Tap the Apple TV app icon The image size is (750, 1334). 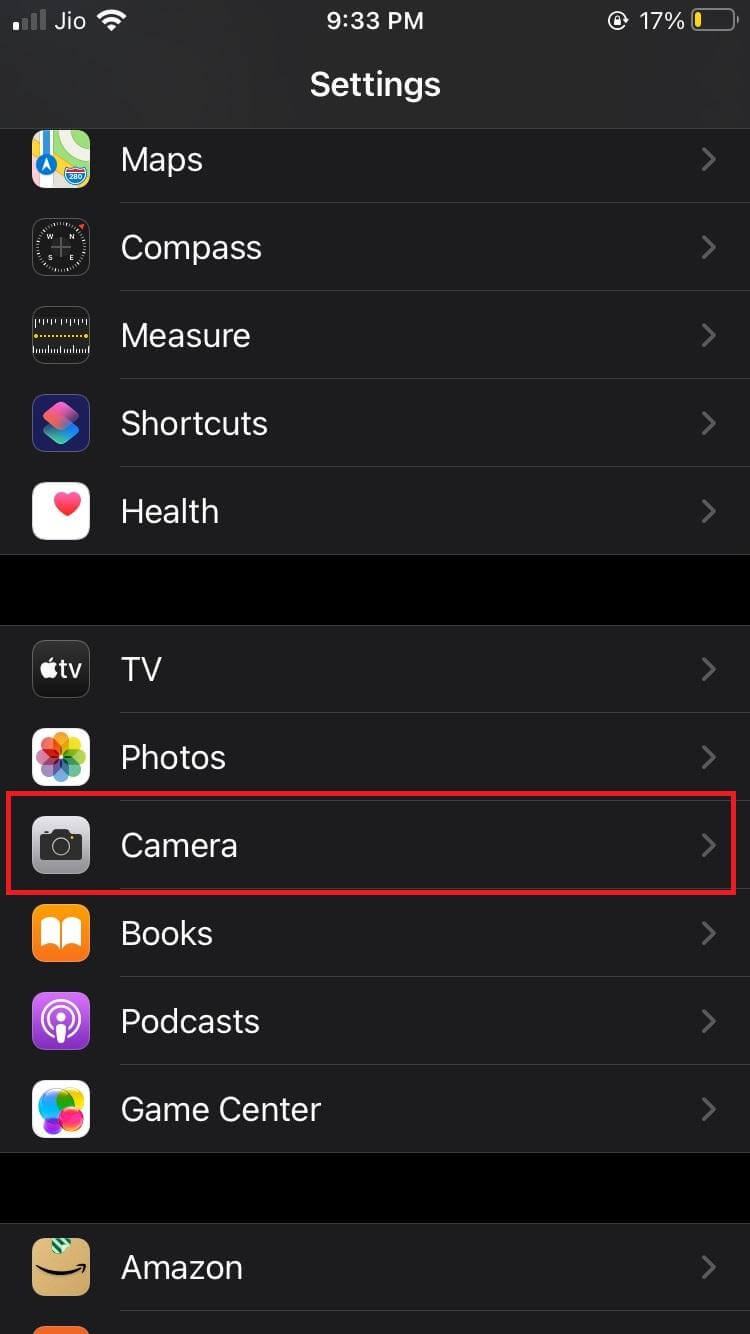click(61, 669)
